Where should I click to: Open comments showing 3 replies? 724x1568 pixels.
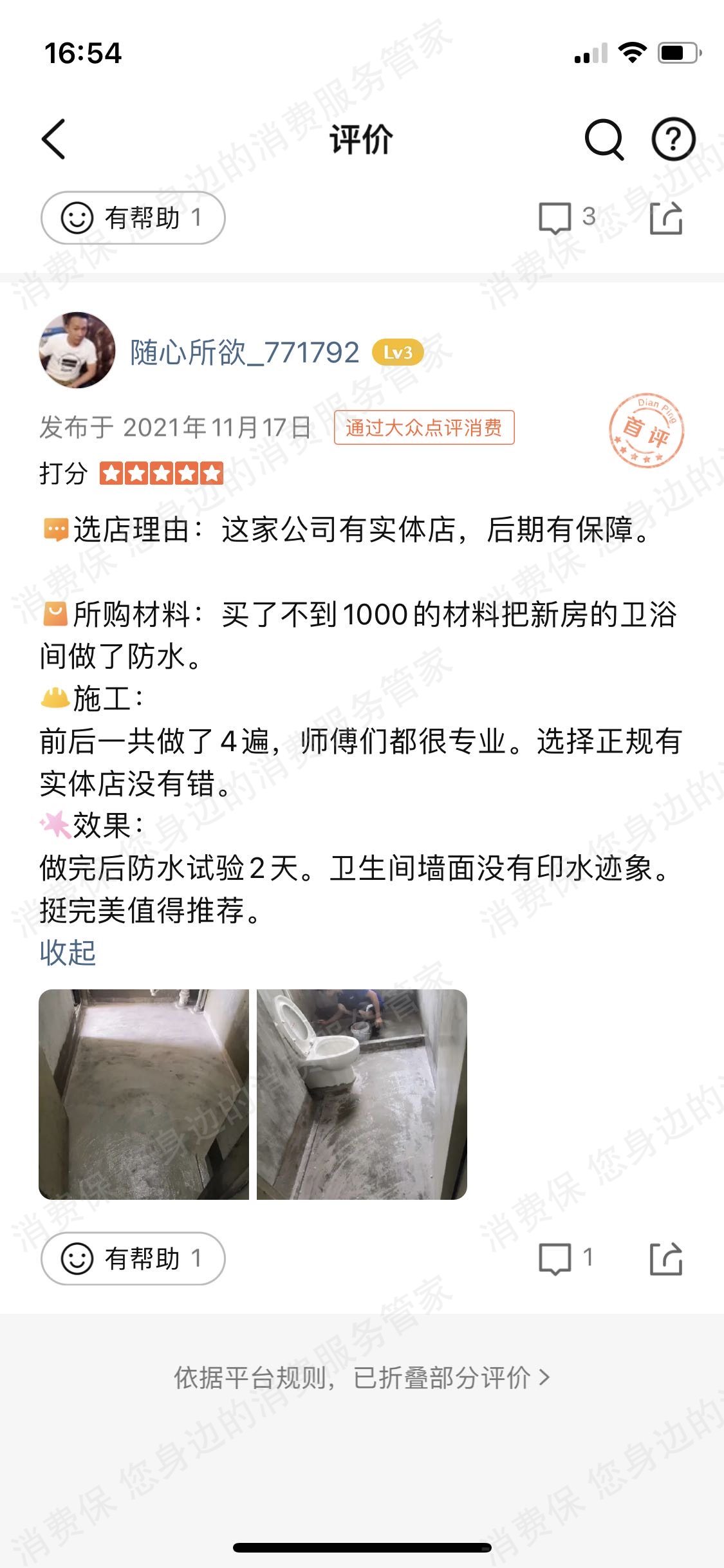567,218
